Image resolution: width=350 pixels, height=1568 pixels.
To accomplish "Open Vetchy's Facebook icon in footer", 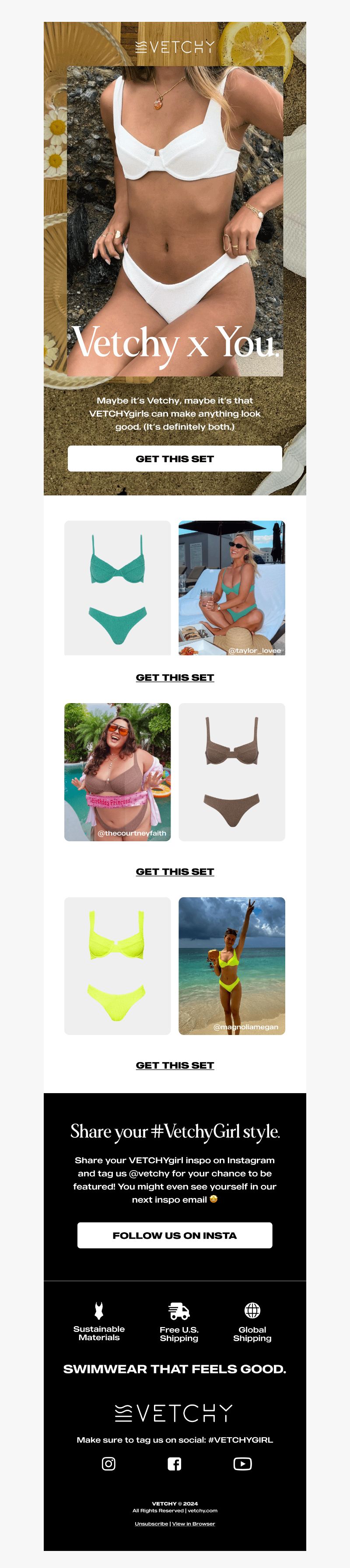I will coord(175,1463).
